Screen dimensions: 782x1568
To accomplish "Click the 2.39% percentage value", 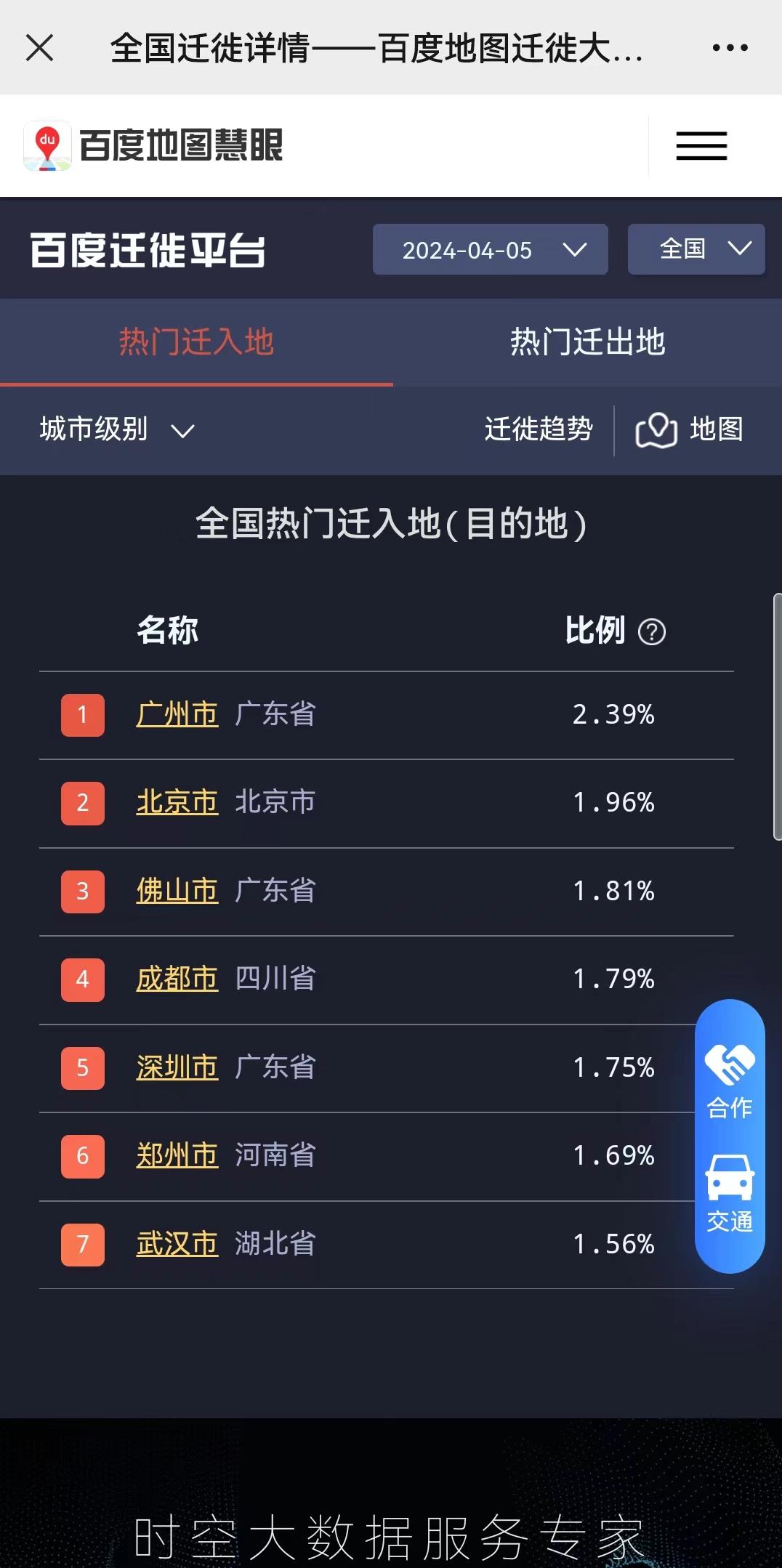I will [614, 715].
